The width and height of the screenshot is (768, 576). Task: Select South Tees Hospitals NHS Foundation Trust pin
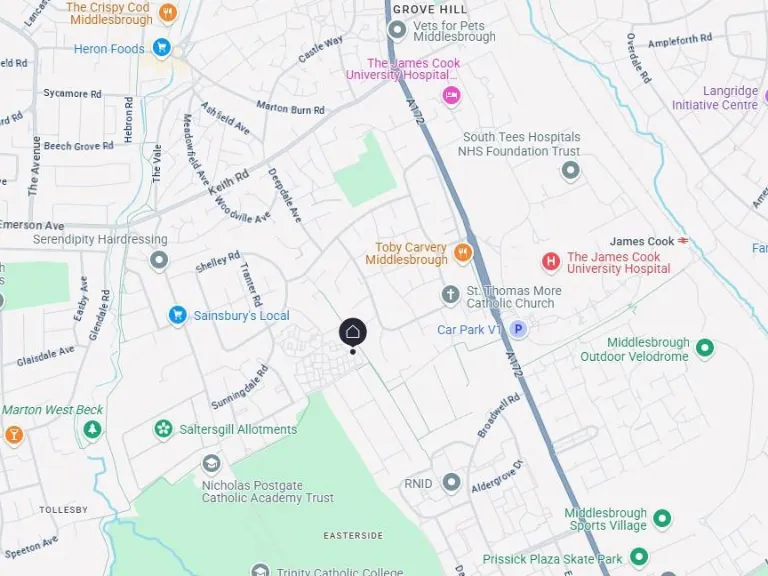[570, 171]
